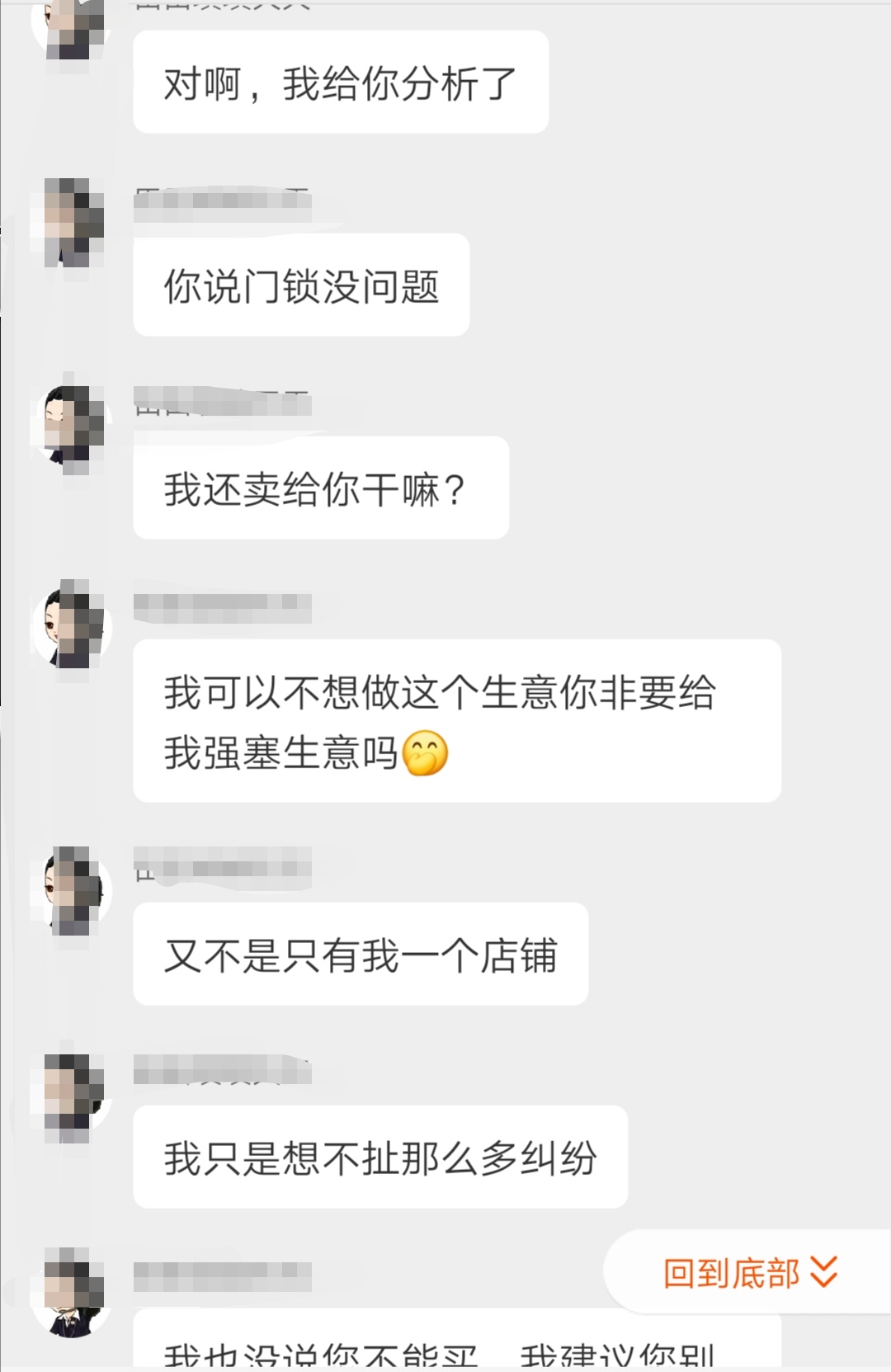This screenshot has width=891, height=1372.
Task: Select the message bubble "我还卖给你干嘛？"
Action: (320, 487)
